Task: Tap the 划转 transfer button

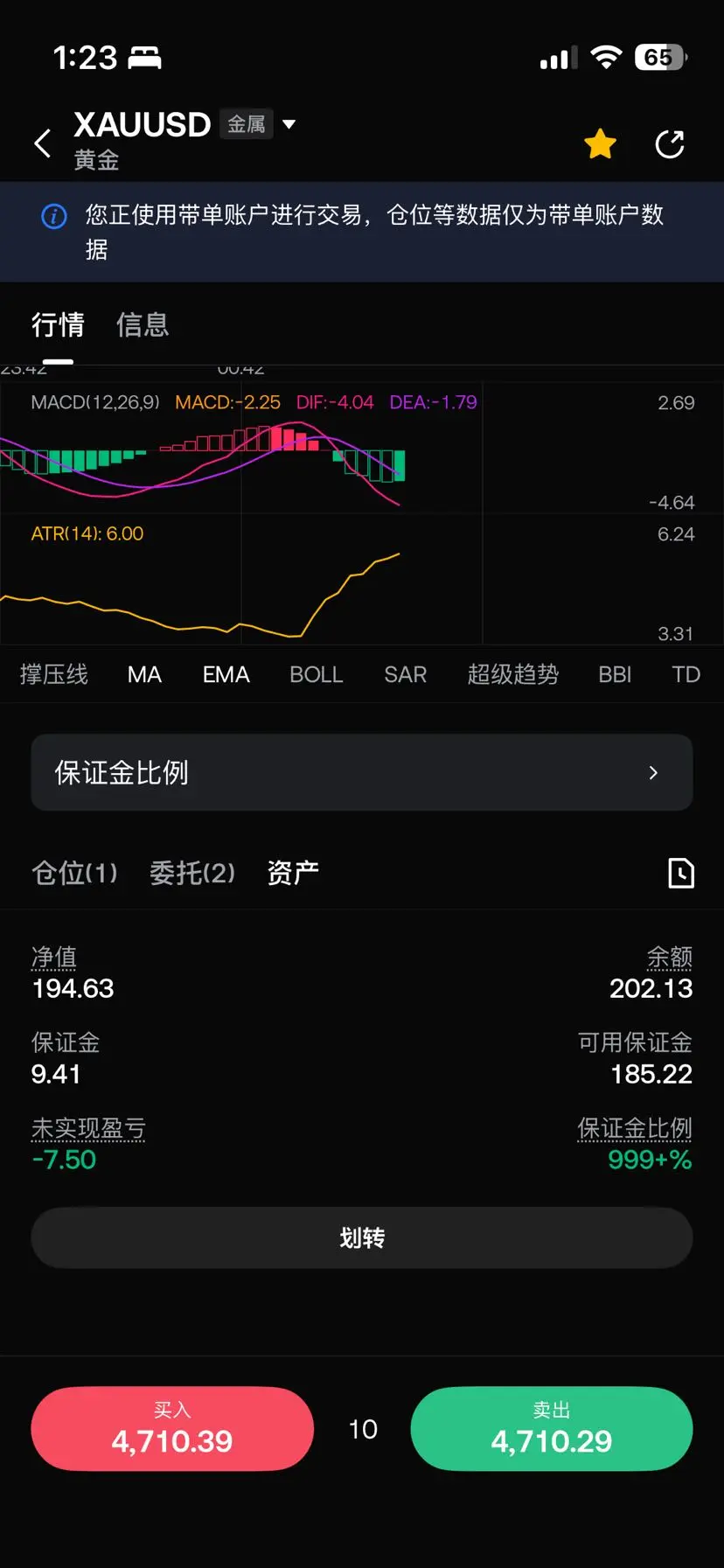Action: click(362, 1237)
